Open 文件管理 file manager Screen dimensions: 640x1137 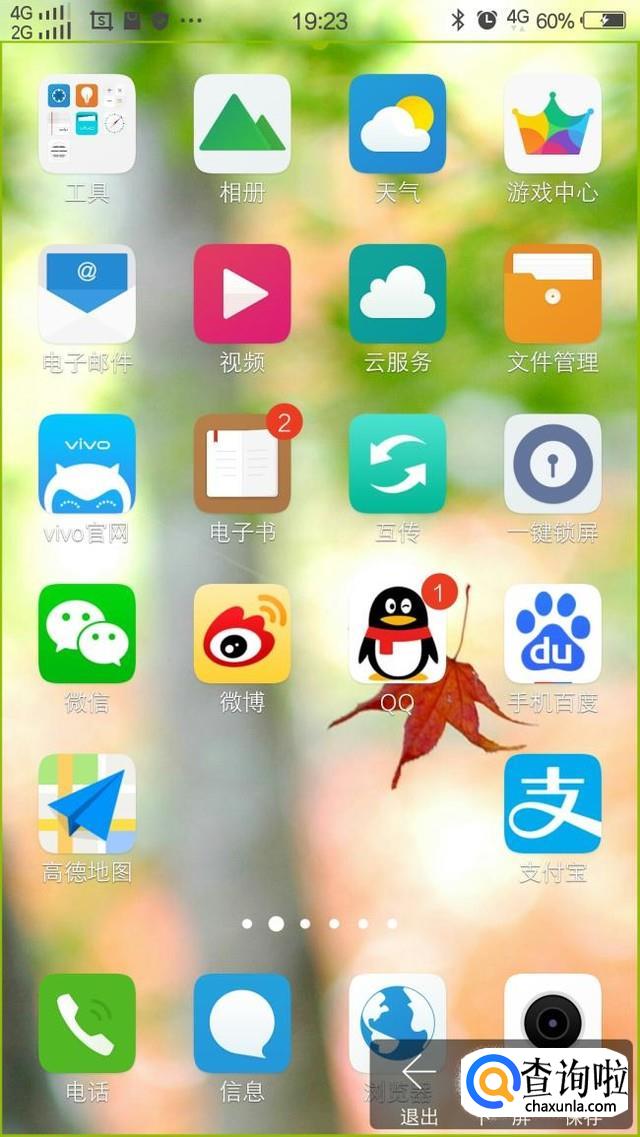click(x=552, y=294)
